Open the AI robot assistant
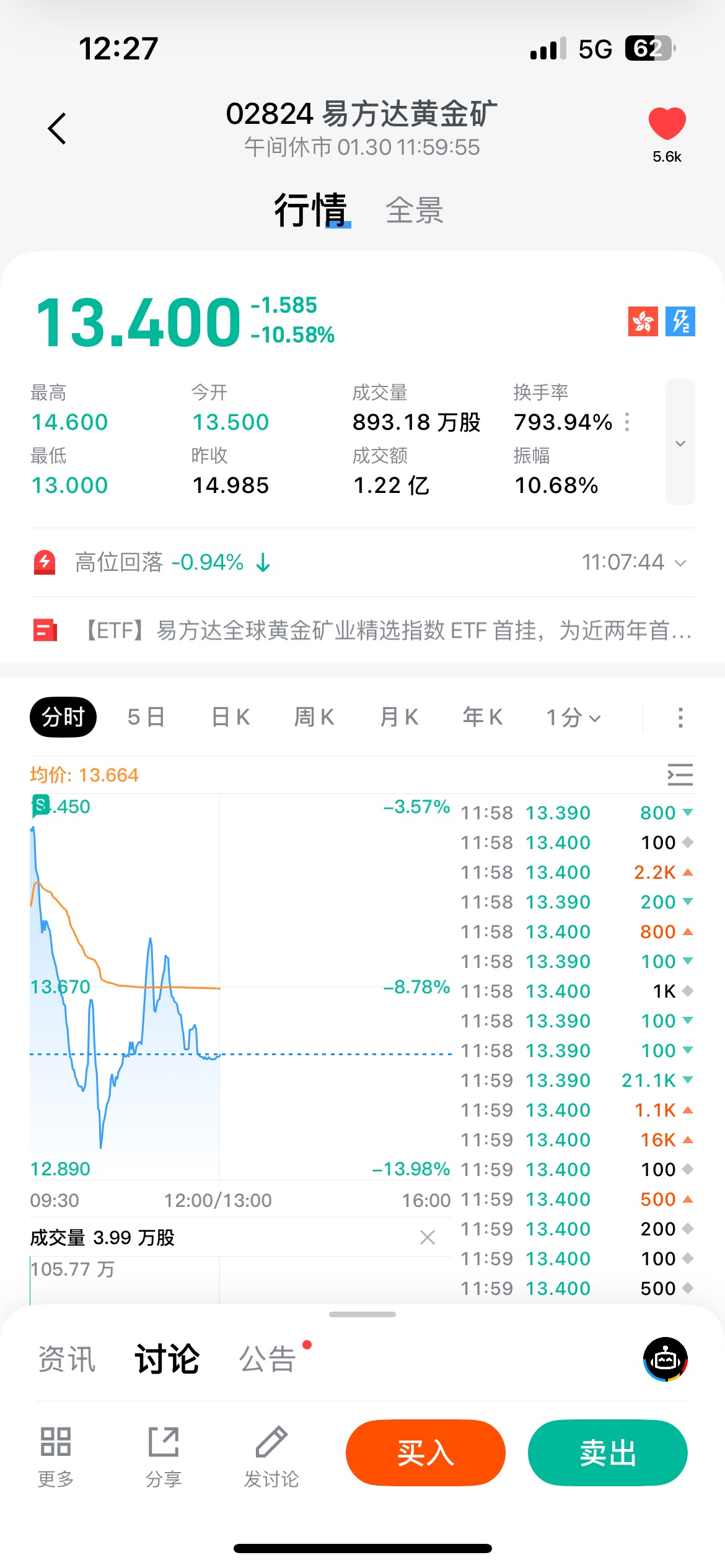The width and height of the screenshot is (725, 1568). (666, 1359)
